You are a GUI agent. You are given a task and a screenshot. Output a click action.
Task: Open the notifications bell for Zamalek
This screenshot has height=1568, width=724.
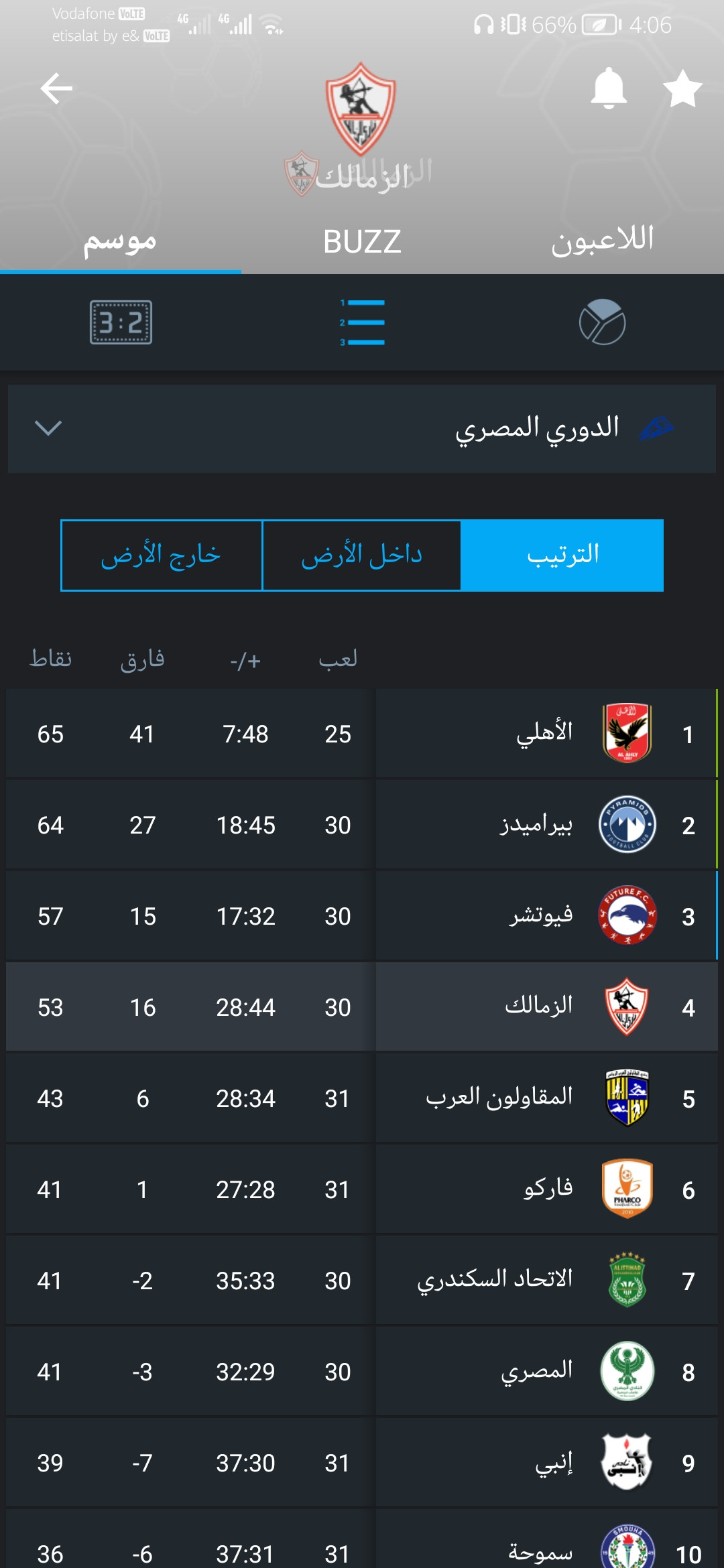click(609, 88)
